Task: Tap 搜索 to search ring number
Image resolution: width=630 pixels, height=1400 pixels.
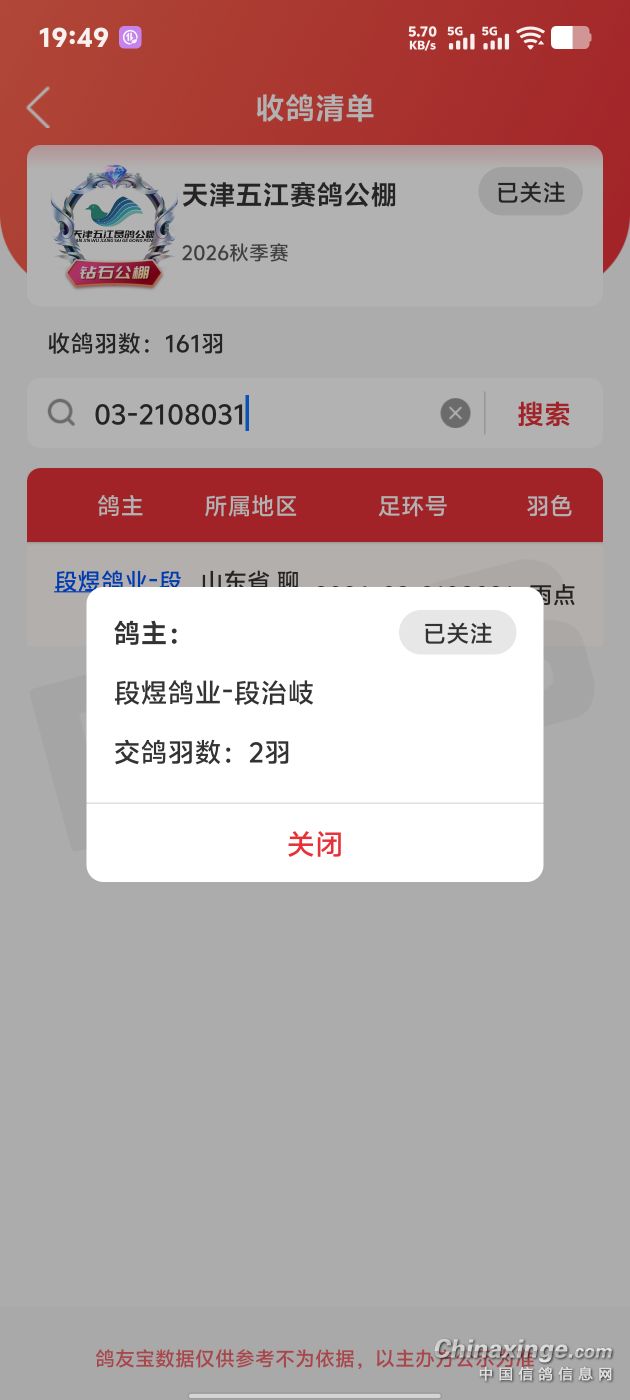Action: click(x=543, y=414)
